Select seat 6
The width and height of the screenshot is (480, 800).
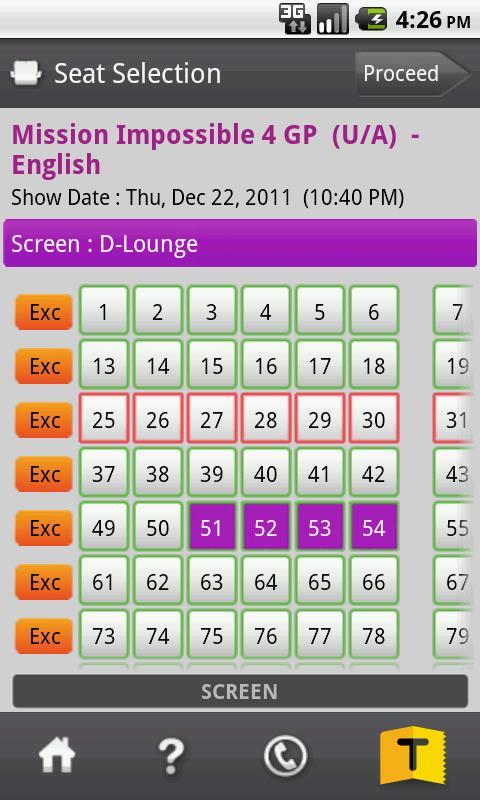pyautogui.click(x=374, y=311)
